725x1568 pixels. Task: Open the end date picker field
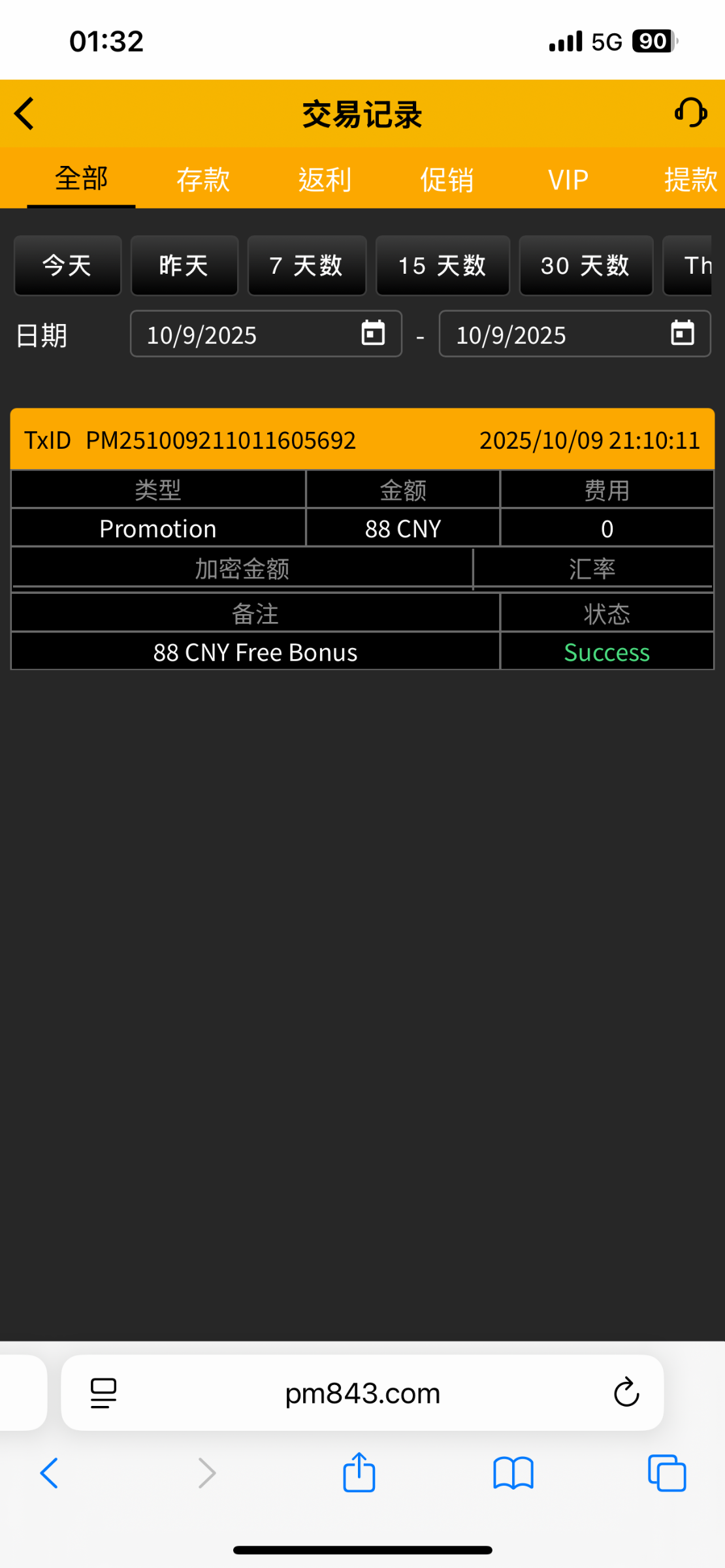coord(574,335)
